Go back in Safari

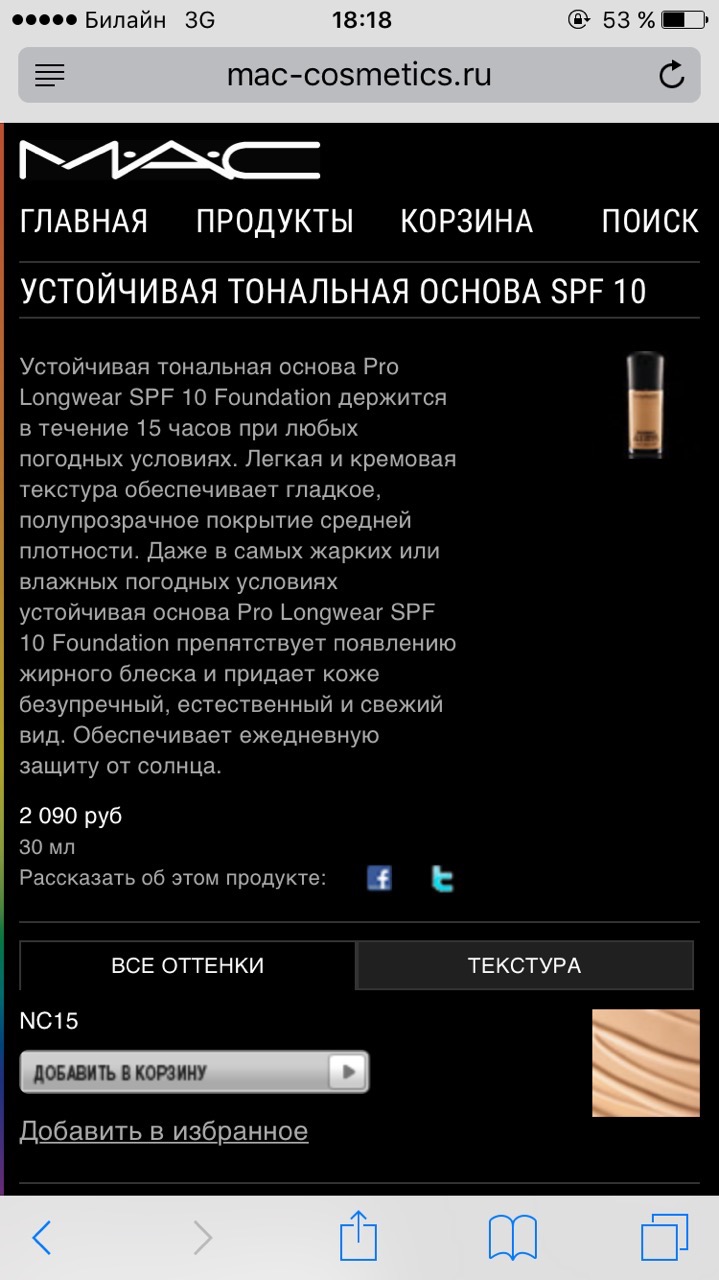click(x=42, y=1238)
